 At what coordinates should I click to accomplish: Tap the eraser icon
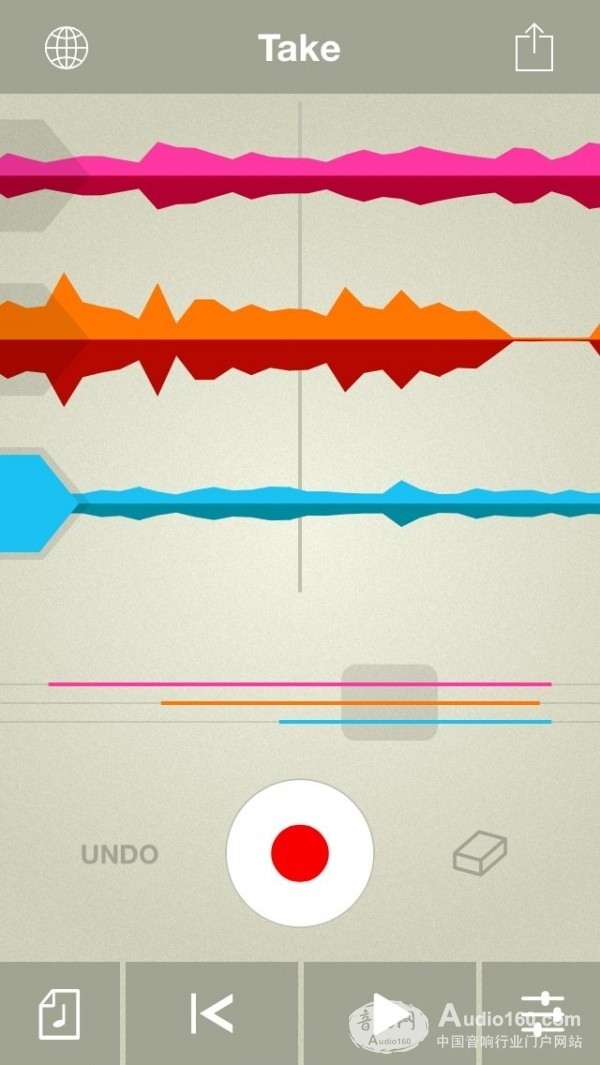(480, 855)
